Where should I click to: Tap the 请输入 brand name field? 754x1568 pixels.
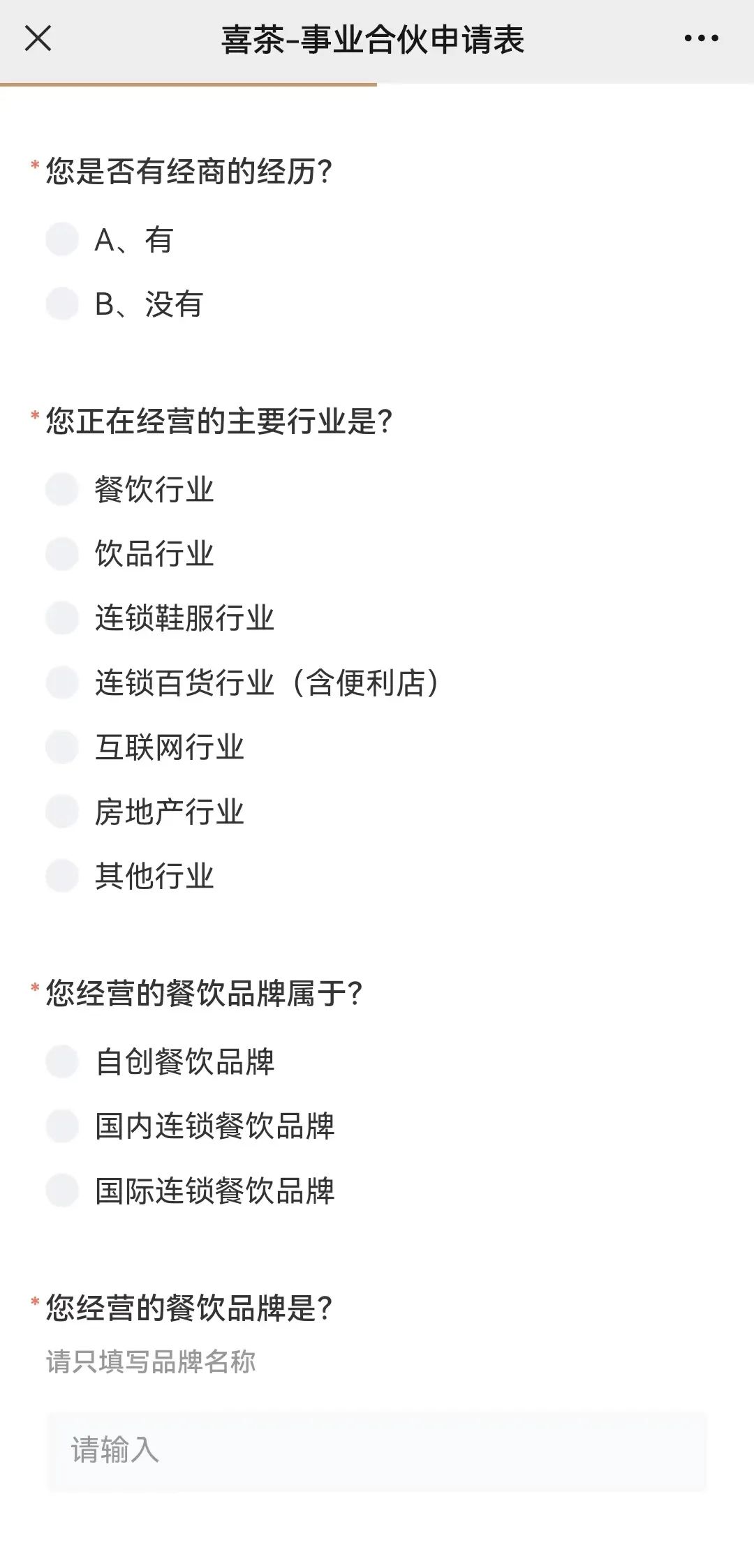(377, 1451)
